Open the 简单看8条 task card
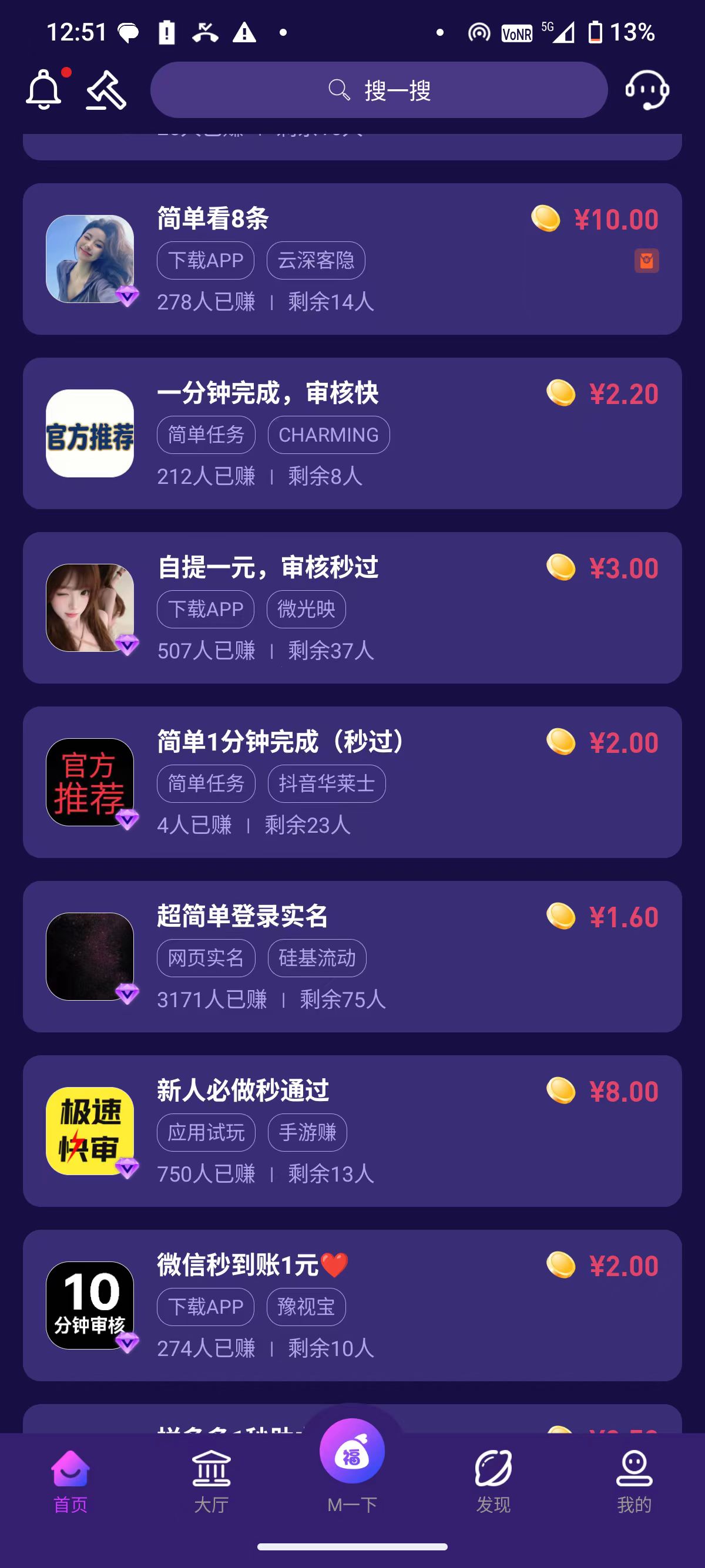705x1568 pixels. [x=352, y=259]
